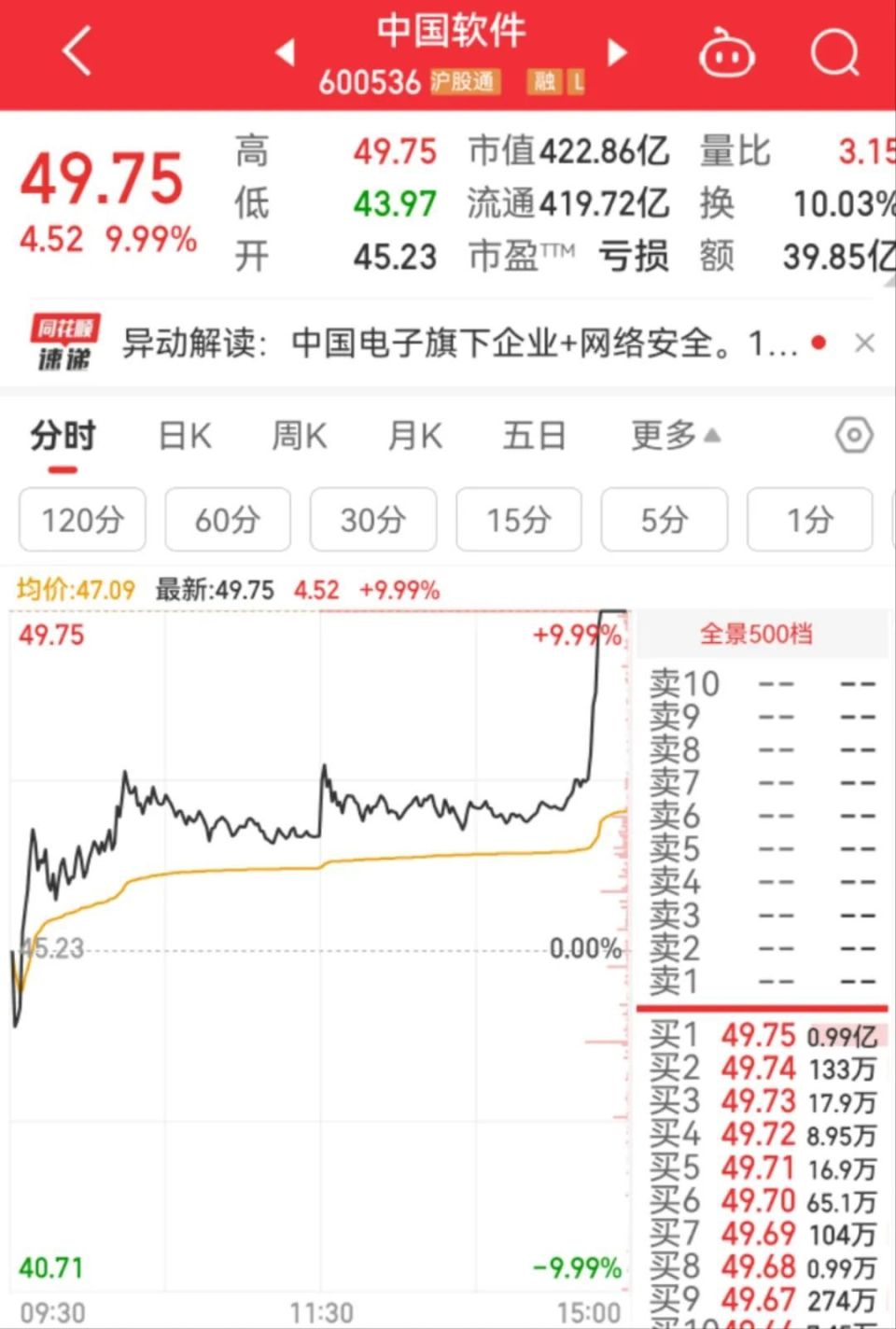
Task: Dismiss the 异动解读 banner
Action: 864,343
